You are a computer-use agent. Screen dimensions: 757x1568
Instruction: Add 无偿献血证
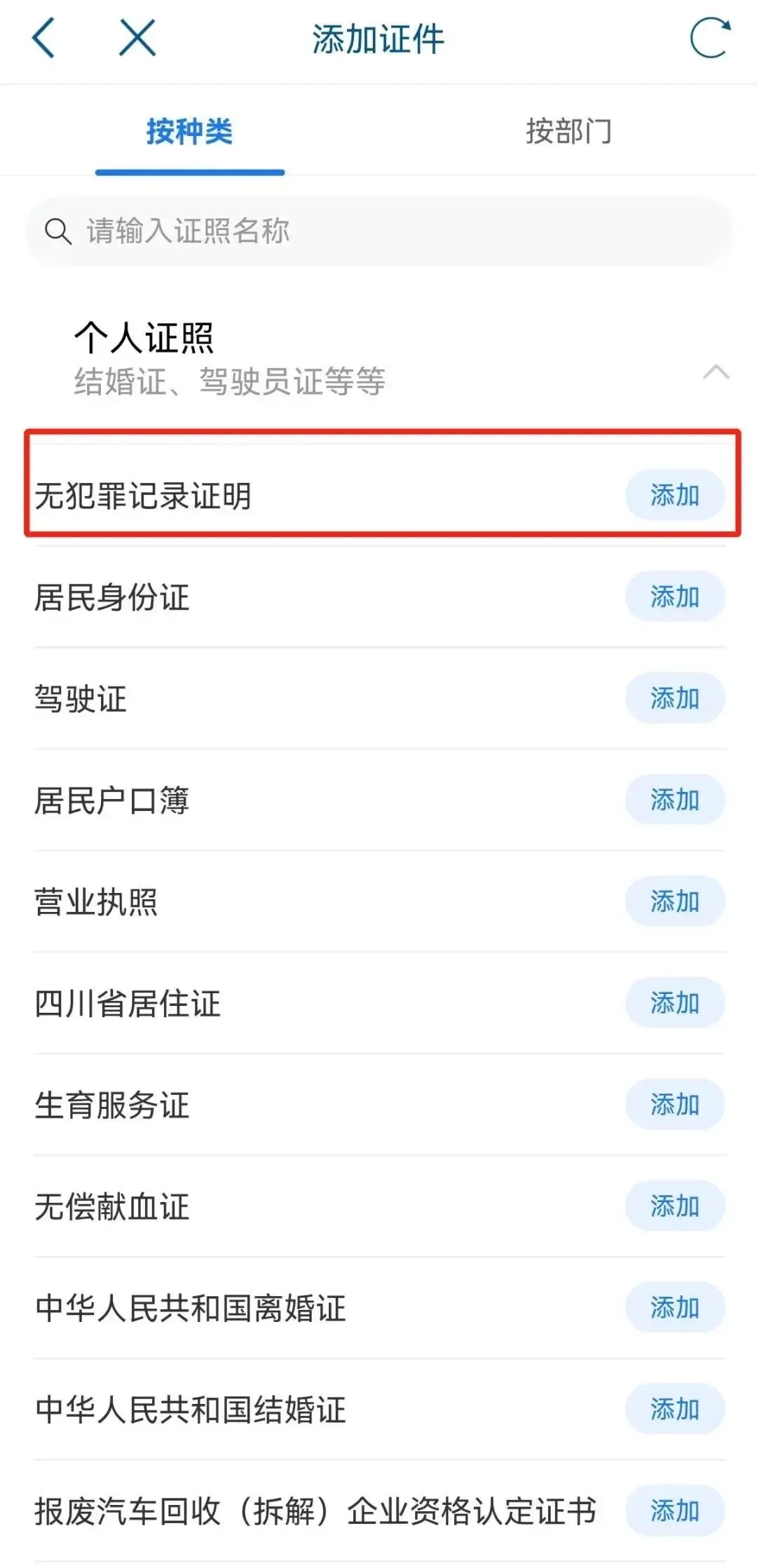tap(674, 1206)
